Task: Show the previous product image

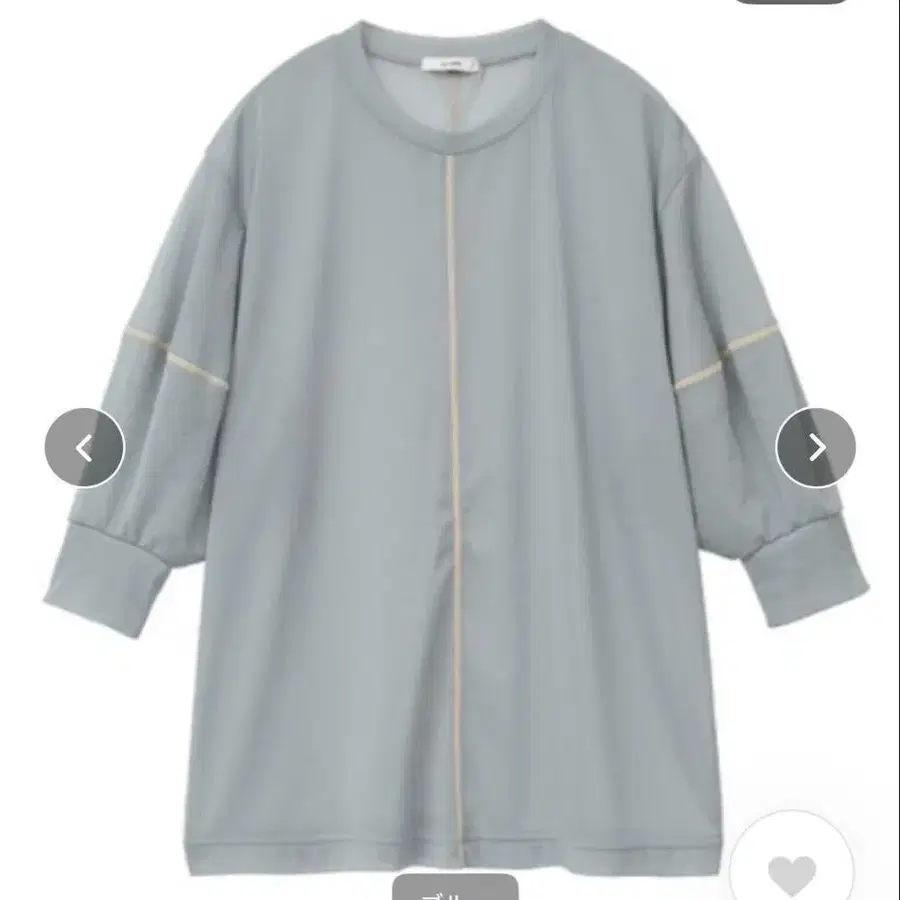Action: coord(84,448)
